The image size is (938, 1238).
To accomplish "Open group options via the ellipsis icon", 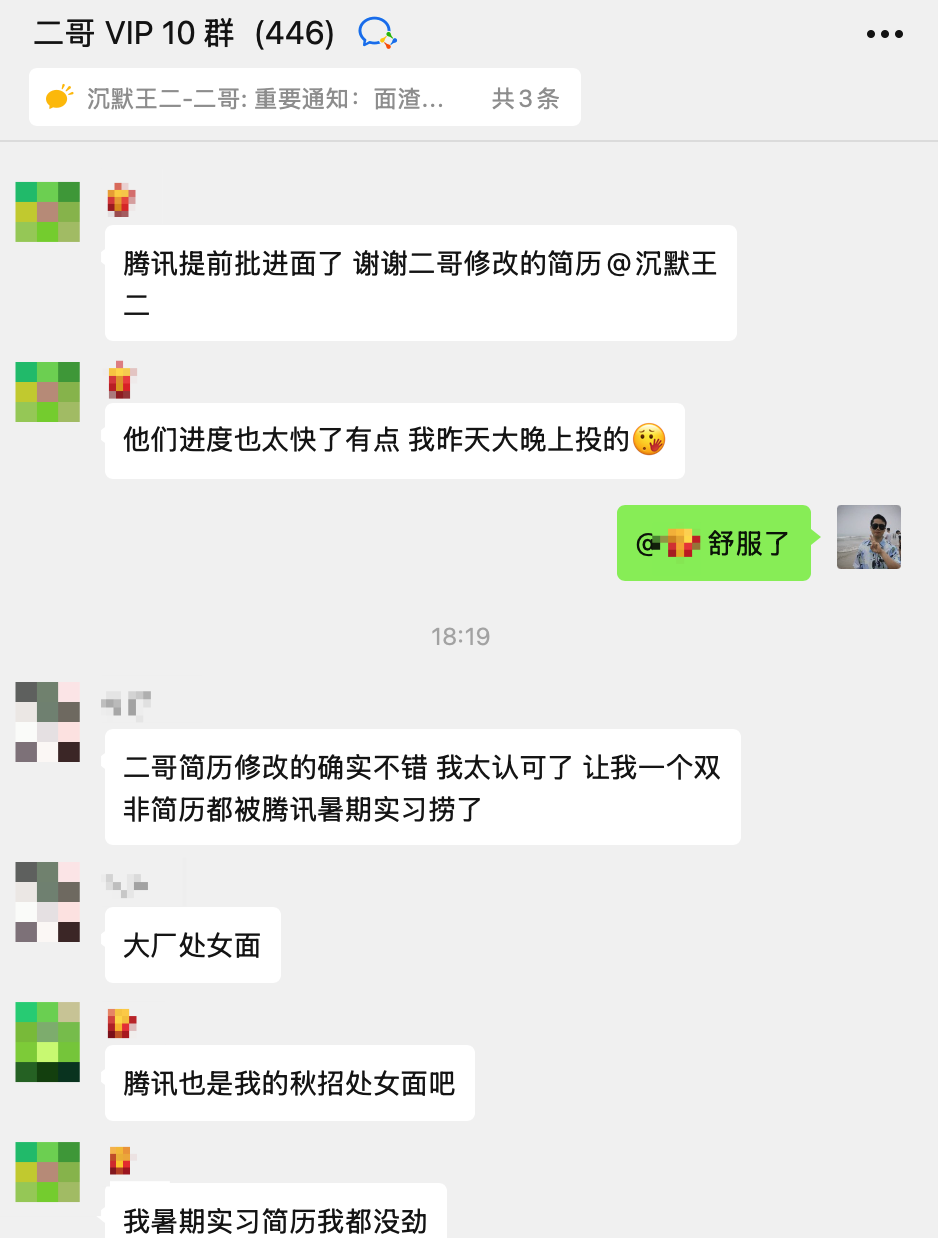I will click(884, 33).
